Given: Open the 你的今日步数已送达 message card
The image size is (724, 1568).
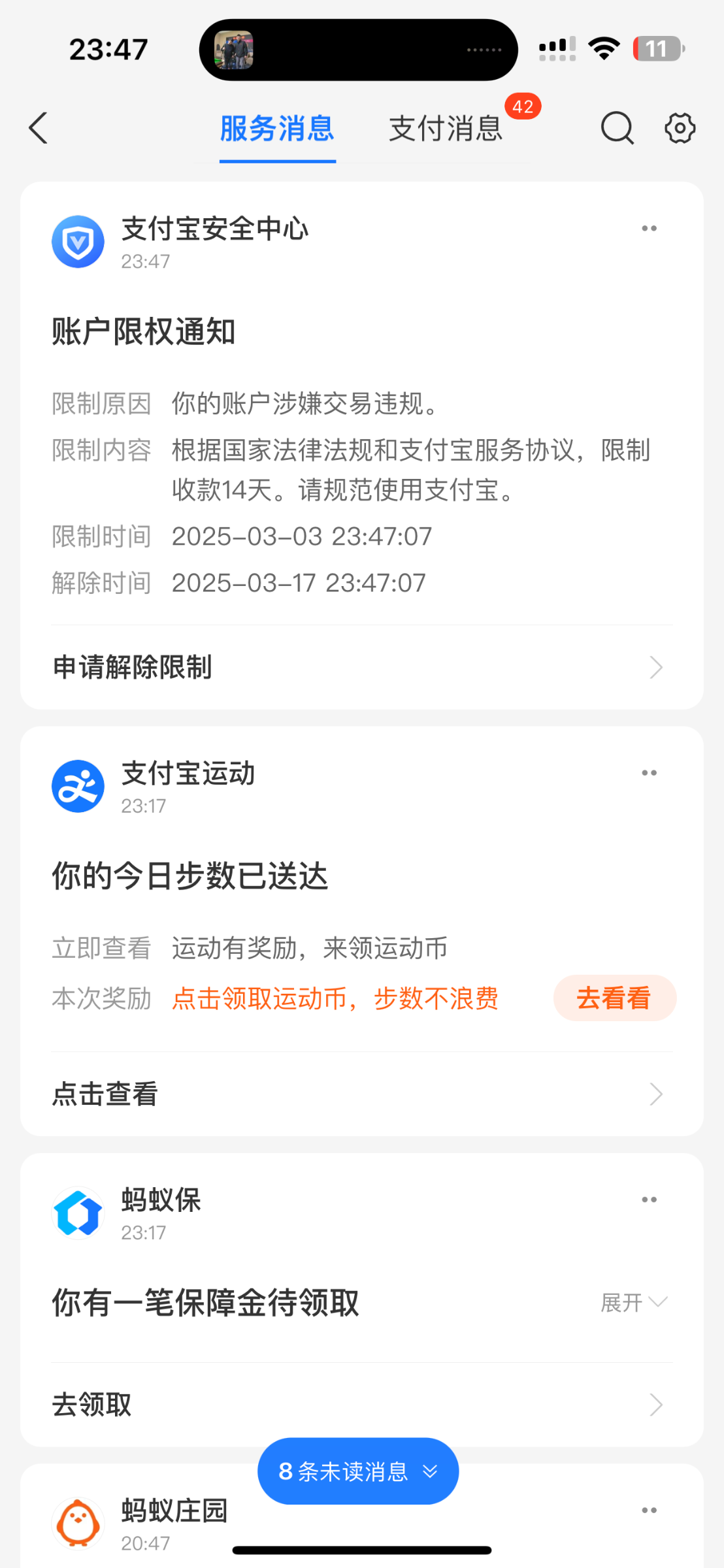Looking at the screenshot, I should [x=261, y=877].
